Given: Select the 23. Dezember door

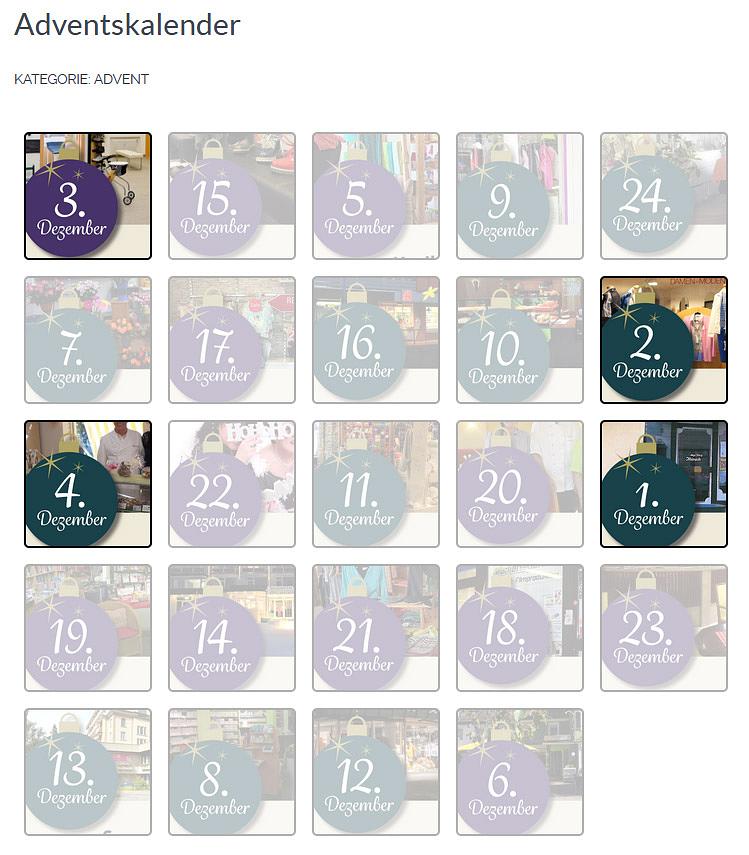Looking at the screenshot, I should [664, 628].
